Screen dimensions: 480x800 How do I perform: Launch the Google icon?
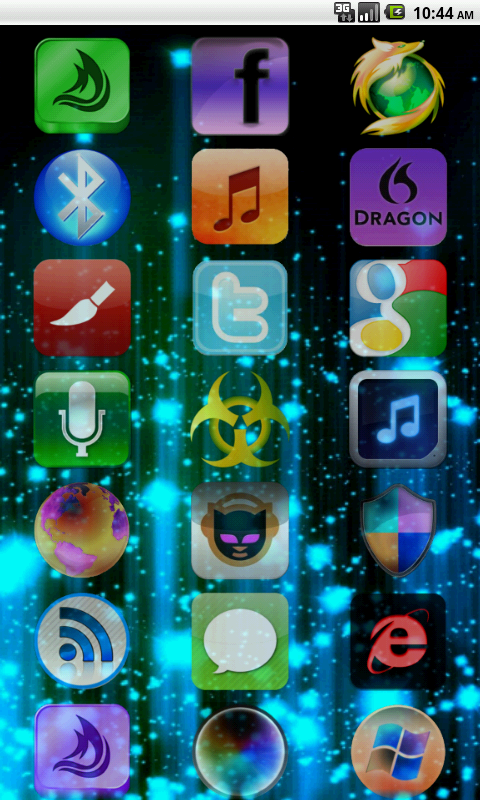(x=398, y=308)
